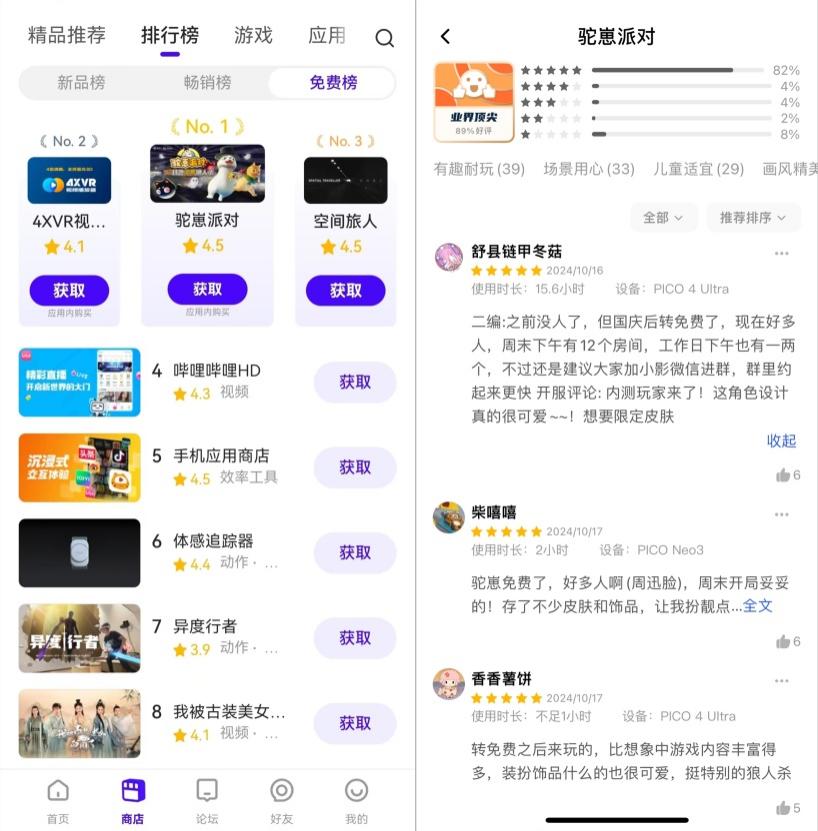Open the 推荐排序 sort dropdown
818x831 pixels.
point(753,217)
